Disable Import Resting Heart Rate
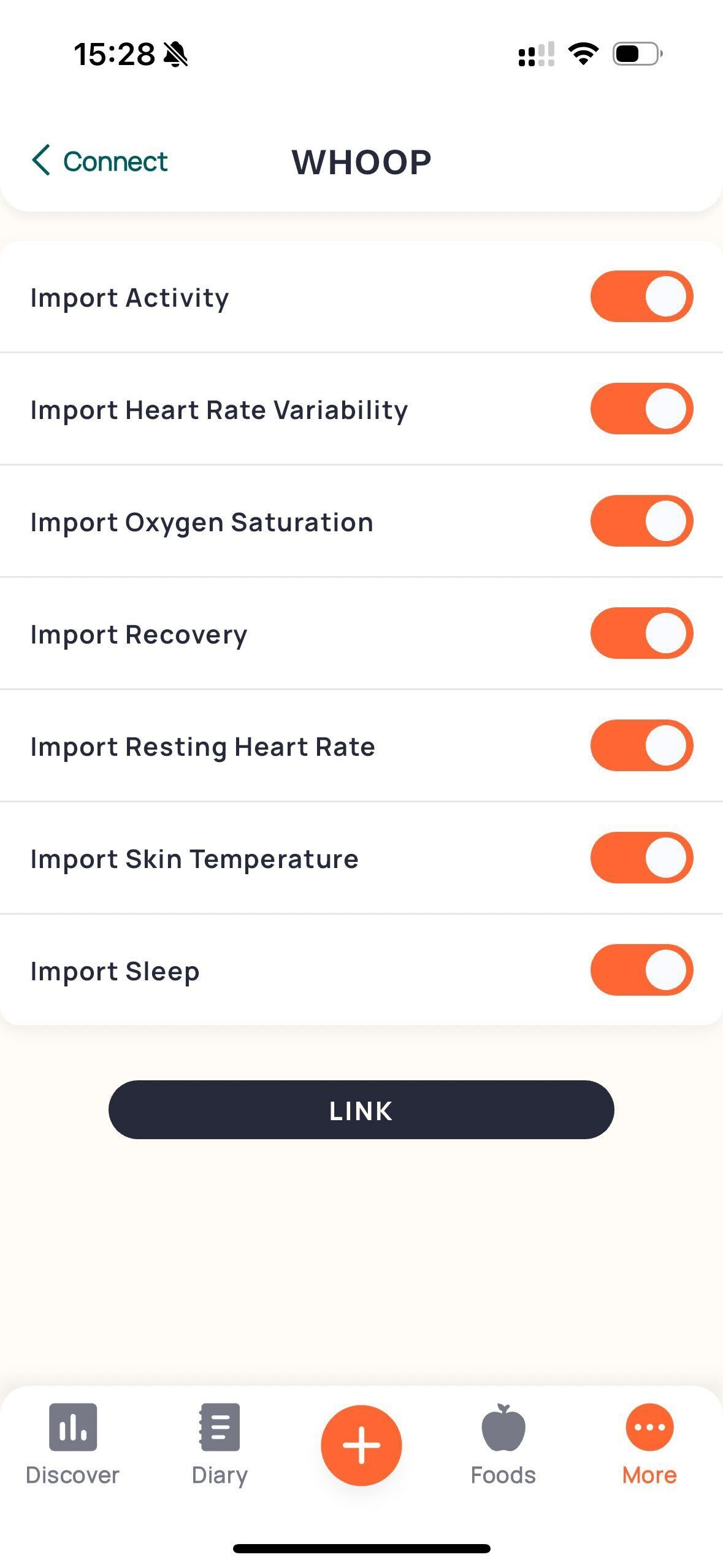The width and height of the screenshot is (723, 1568). point(641,745)
